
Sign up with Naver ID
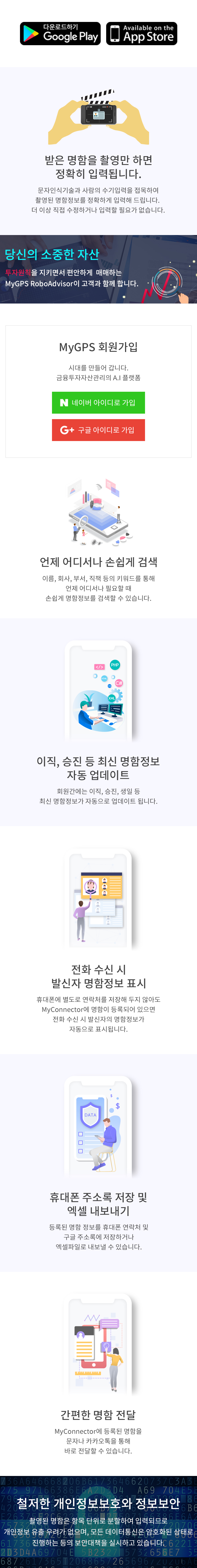point(98,402)
